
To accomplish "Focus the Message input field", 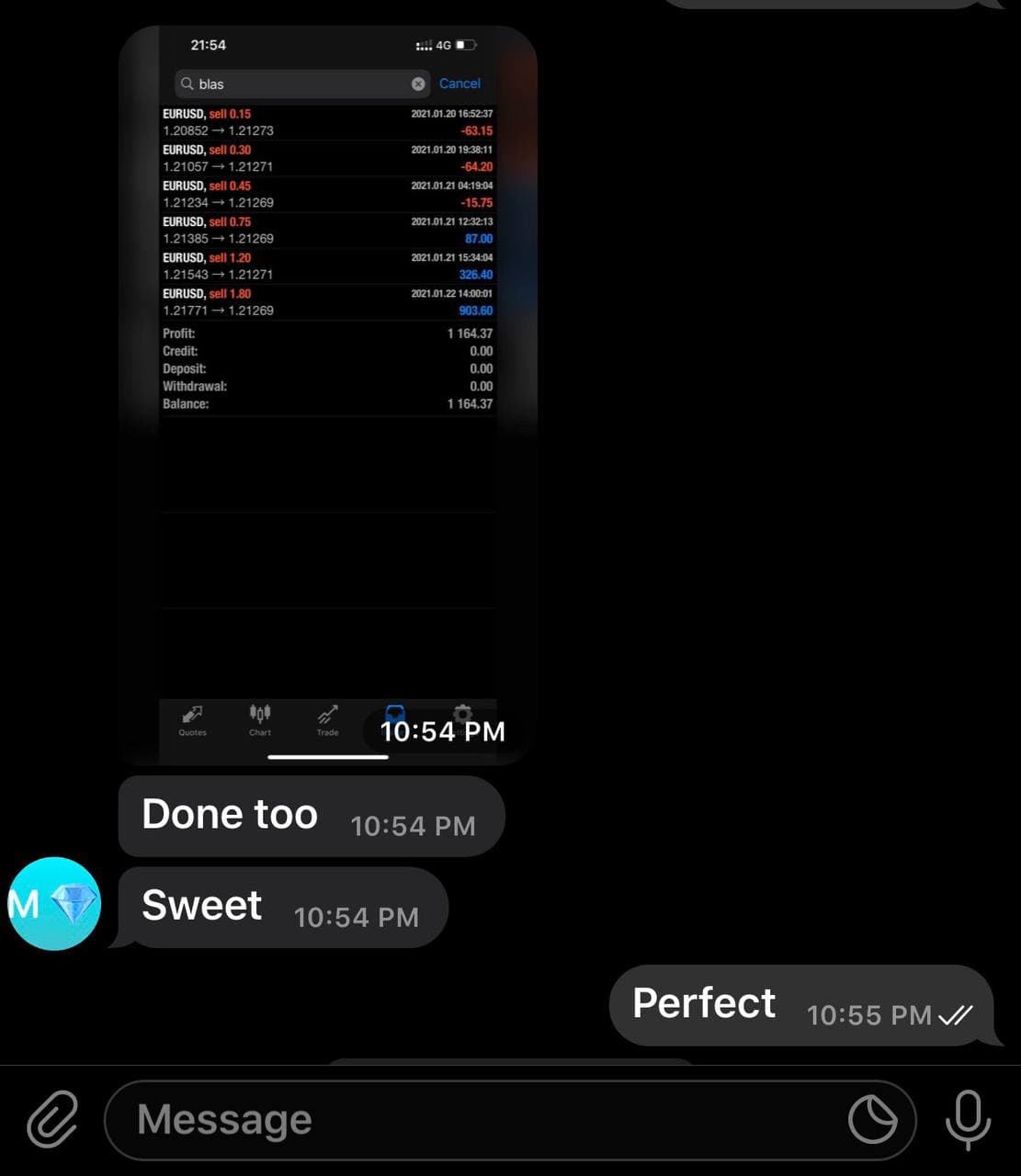I will point(478,1120).
